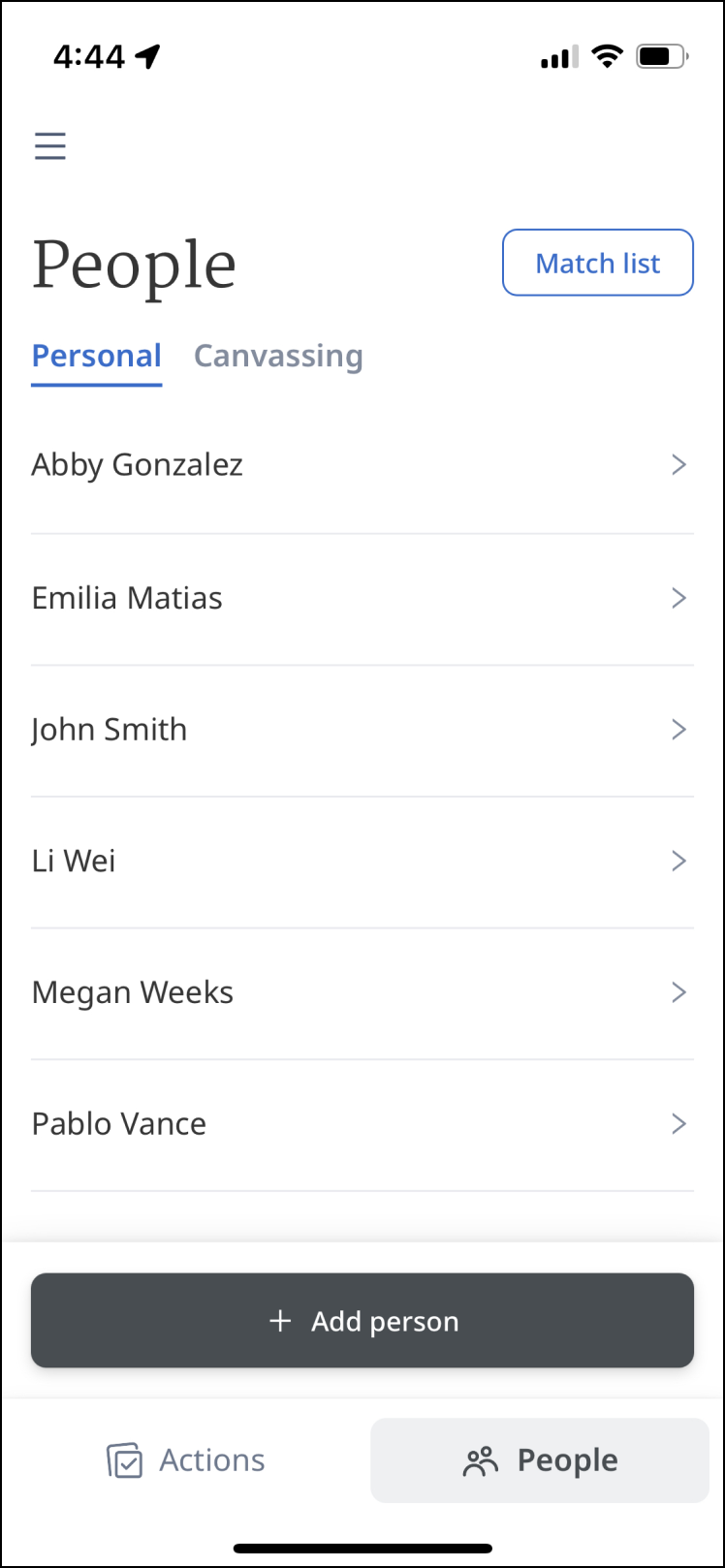Viewport: 725px width, 1568px height.
Task: Switch to the Canvassing tab
Action: (278, 356)
